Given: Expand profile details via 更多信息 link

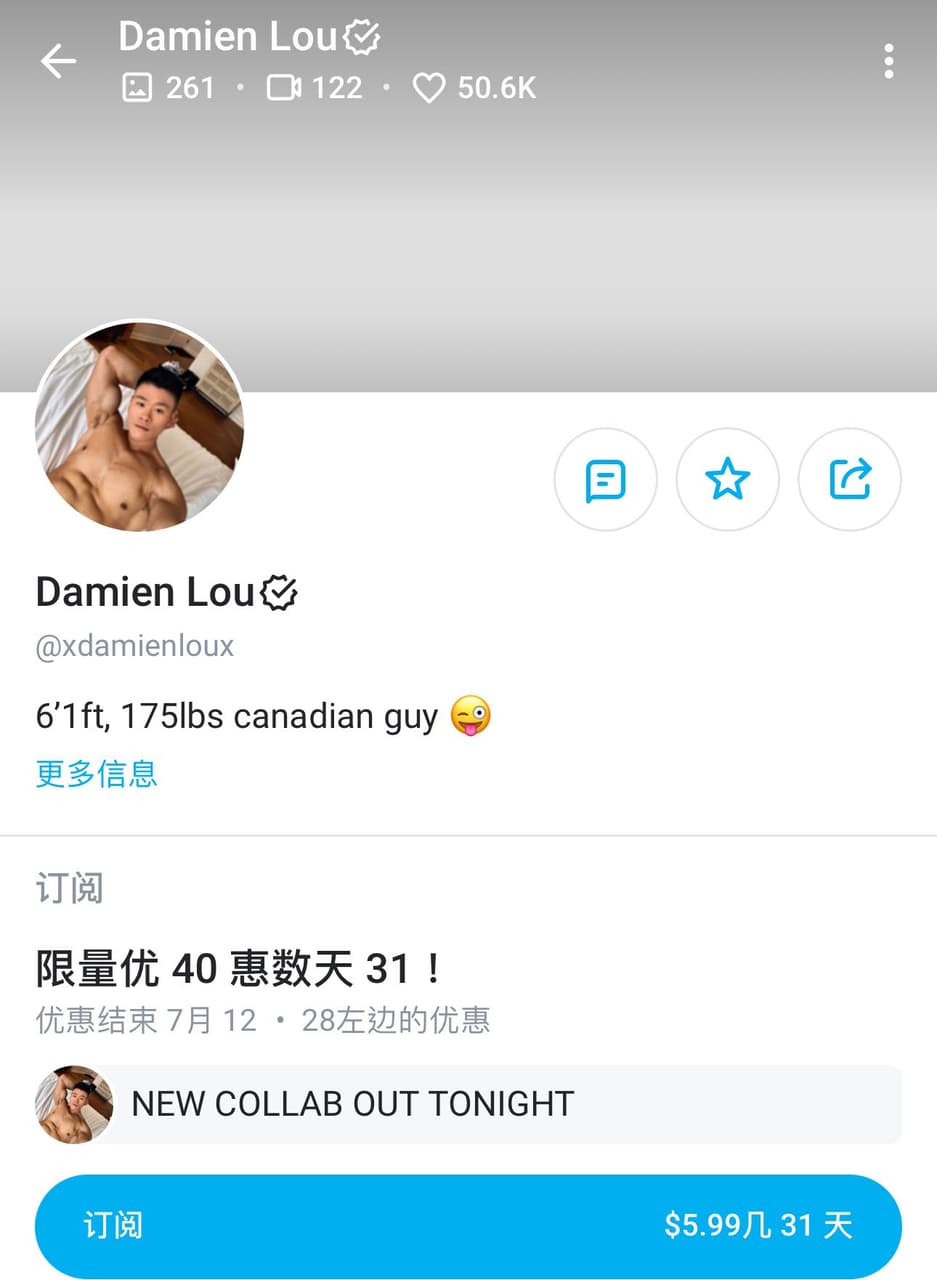Looking at the screenshot, I should [96, 773].
